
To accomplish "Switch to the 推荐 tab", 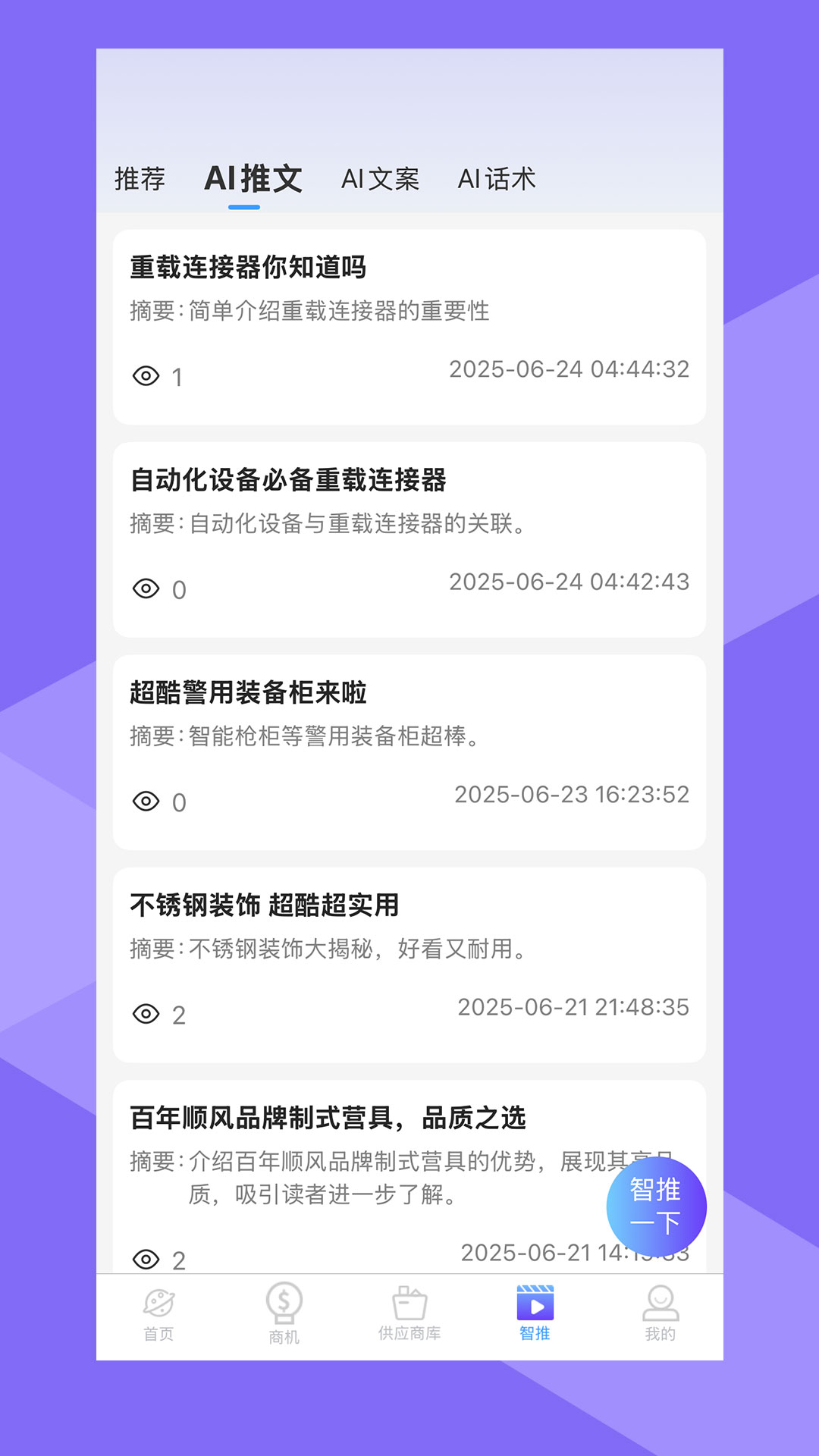I will [x=141, y=178].
